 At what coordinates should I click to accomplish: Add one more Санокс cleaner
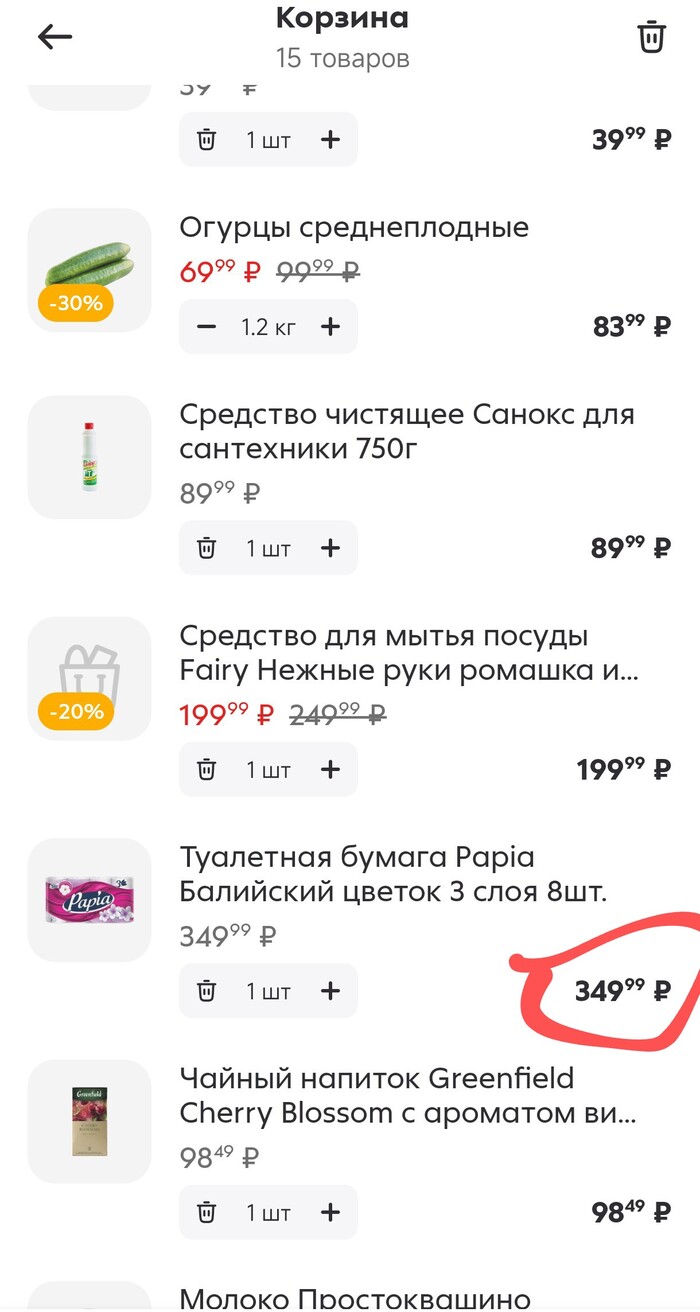click(330, 548)
